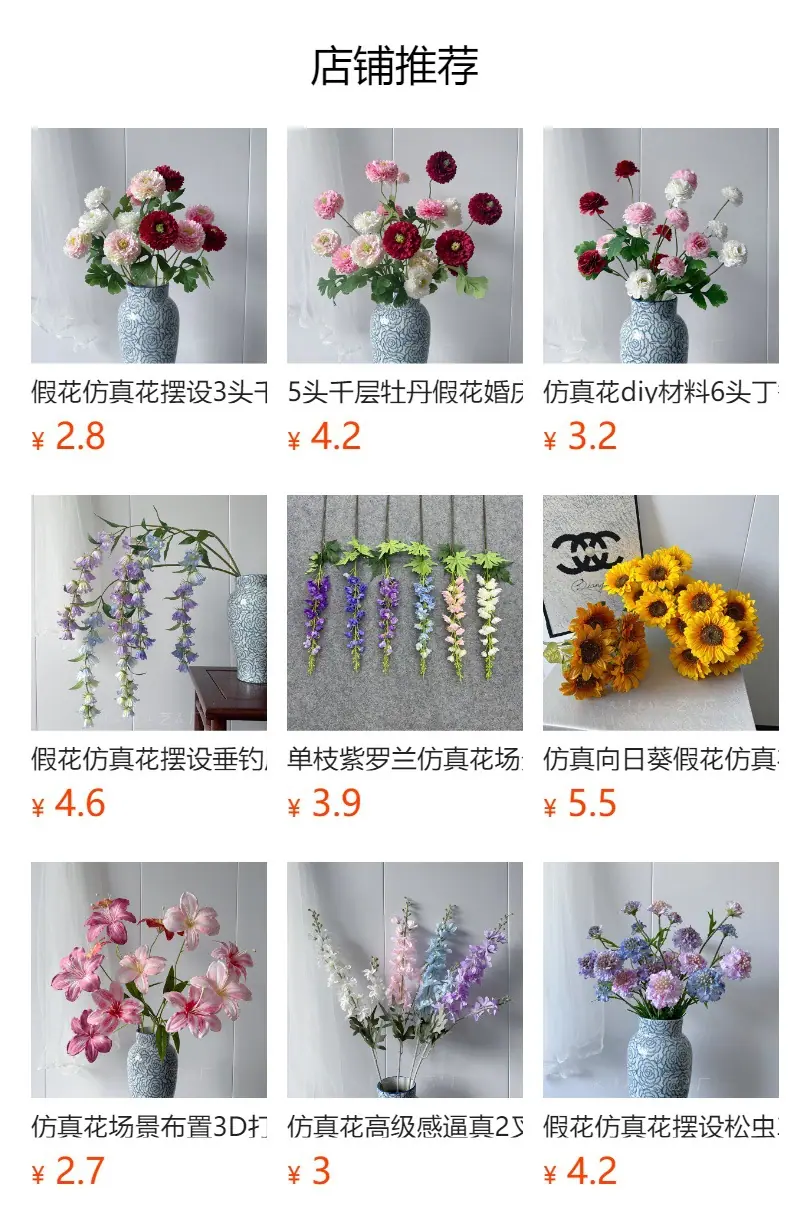
Task: Open the ¥2.8 假花仿真花摆设3头 product
Action: pyautogui.click(x=149, y=290)
